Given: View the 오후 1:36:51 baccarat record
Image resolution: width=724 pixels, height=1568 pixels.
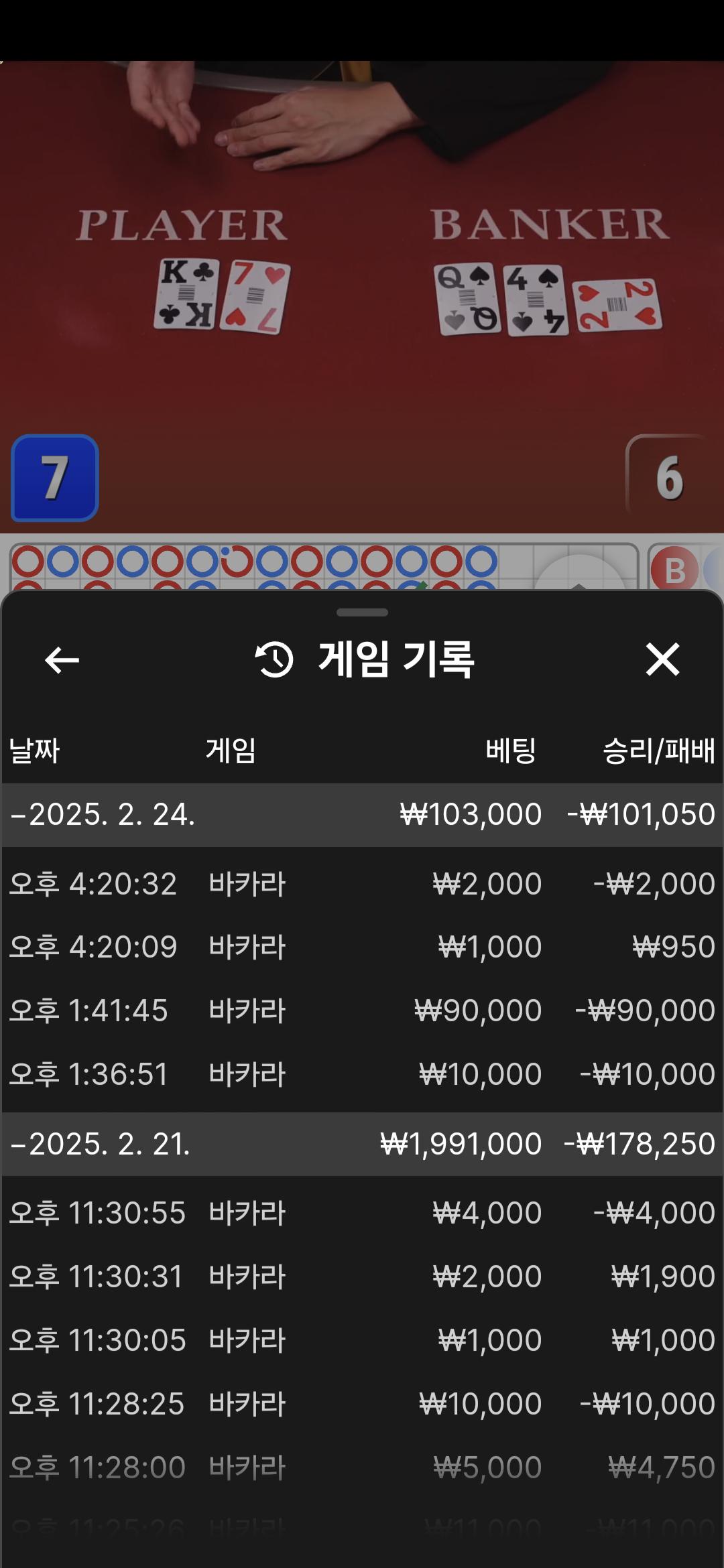Looking at the screenshot, I should coord(362,1074).
